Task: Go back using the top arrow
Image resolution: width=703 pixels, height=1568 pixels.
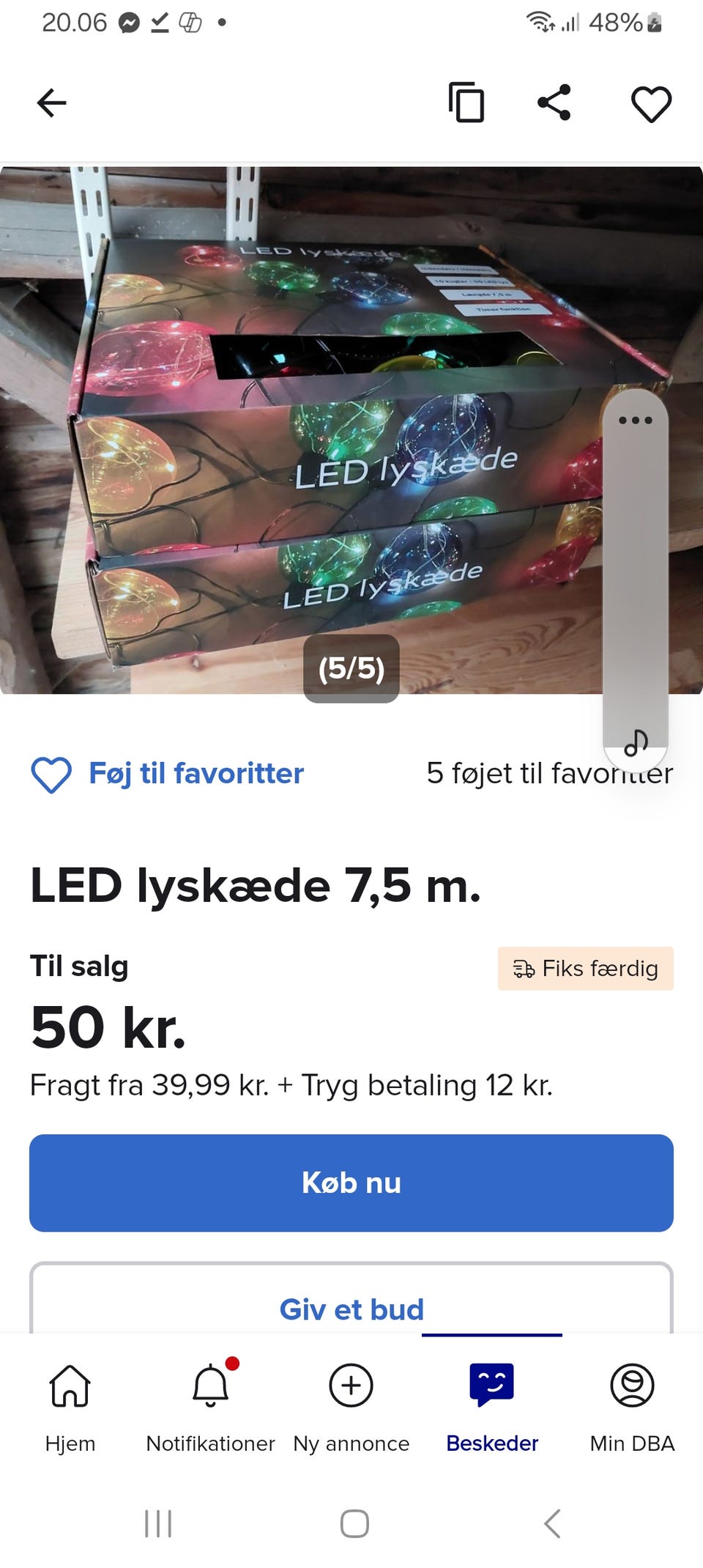Action: 51,103
